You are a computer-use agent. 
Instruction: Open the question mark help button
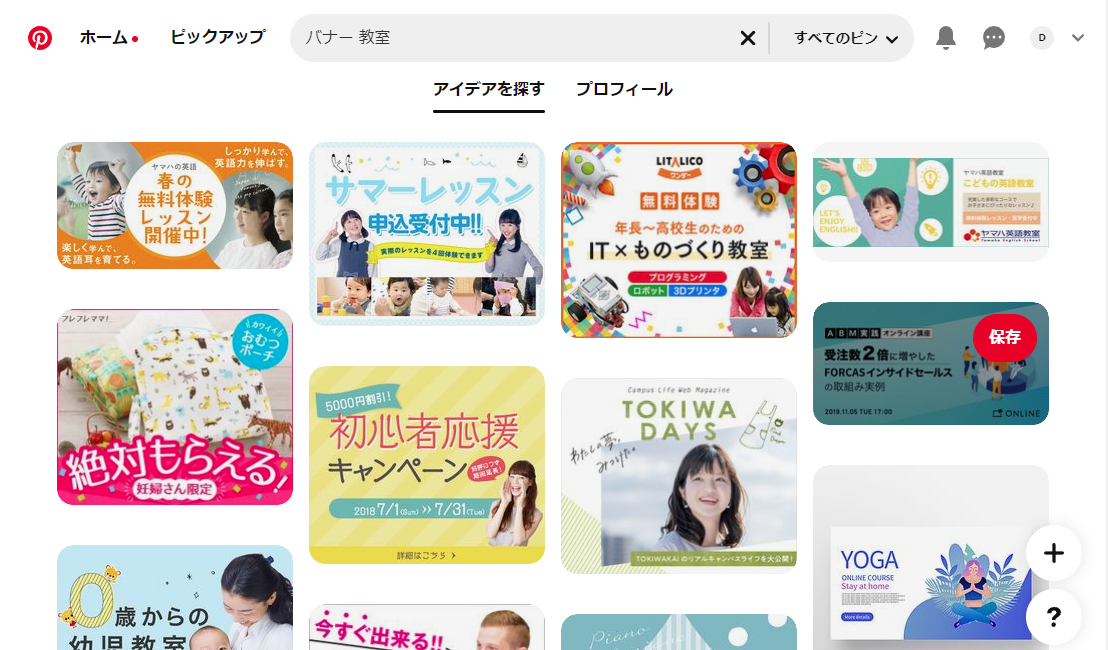pyautogui.click(x=1053, y=617)
